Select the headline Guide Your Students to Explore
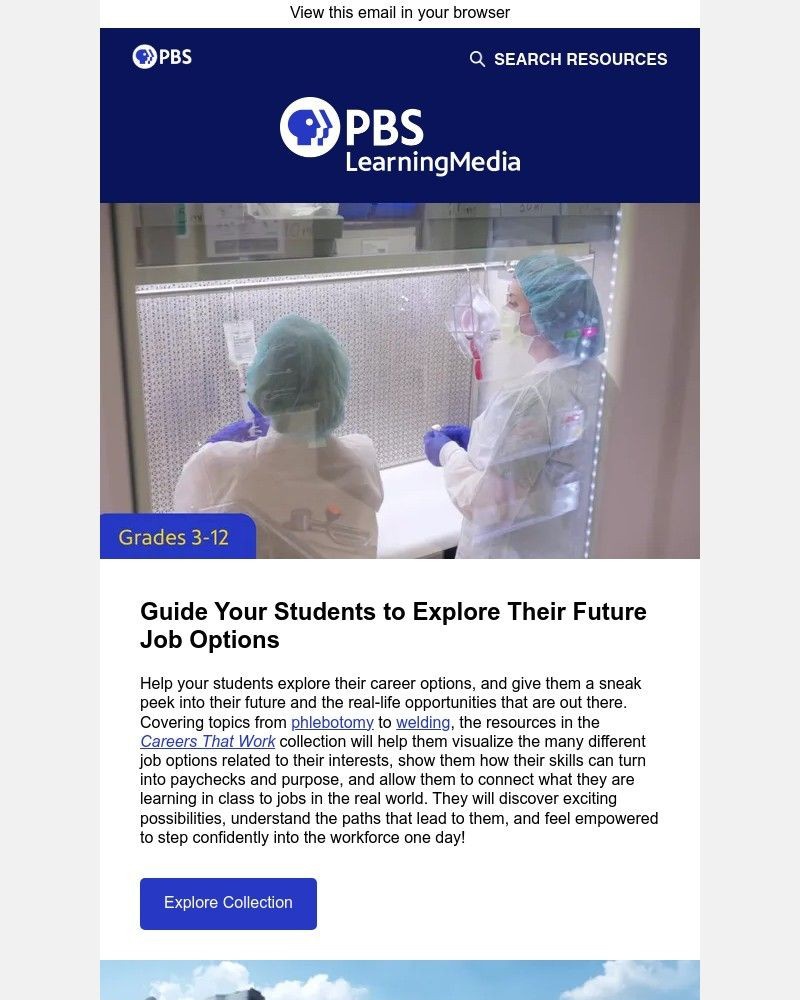Viewport: 800px width, 1000px height. click(x=394, y=611)
